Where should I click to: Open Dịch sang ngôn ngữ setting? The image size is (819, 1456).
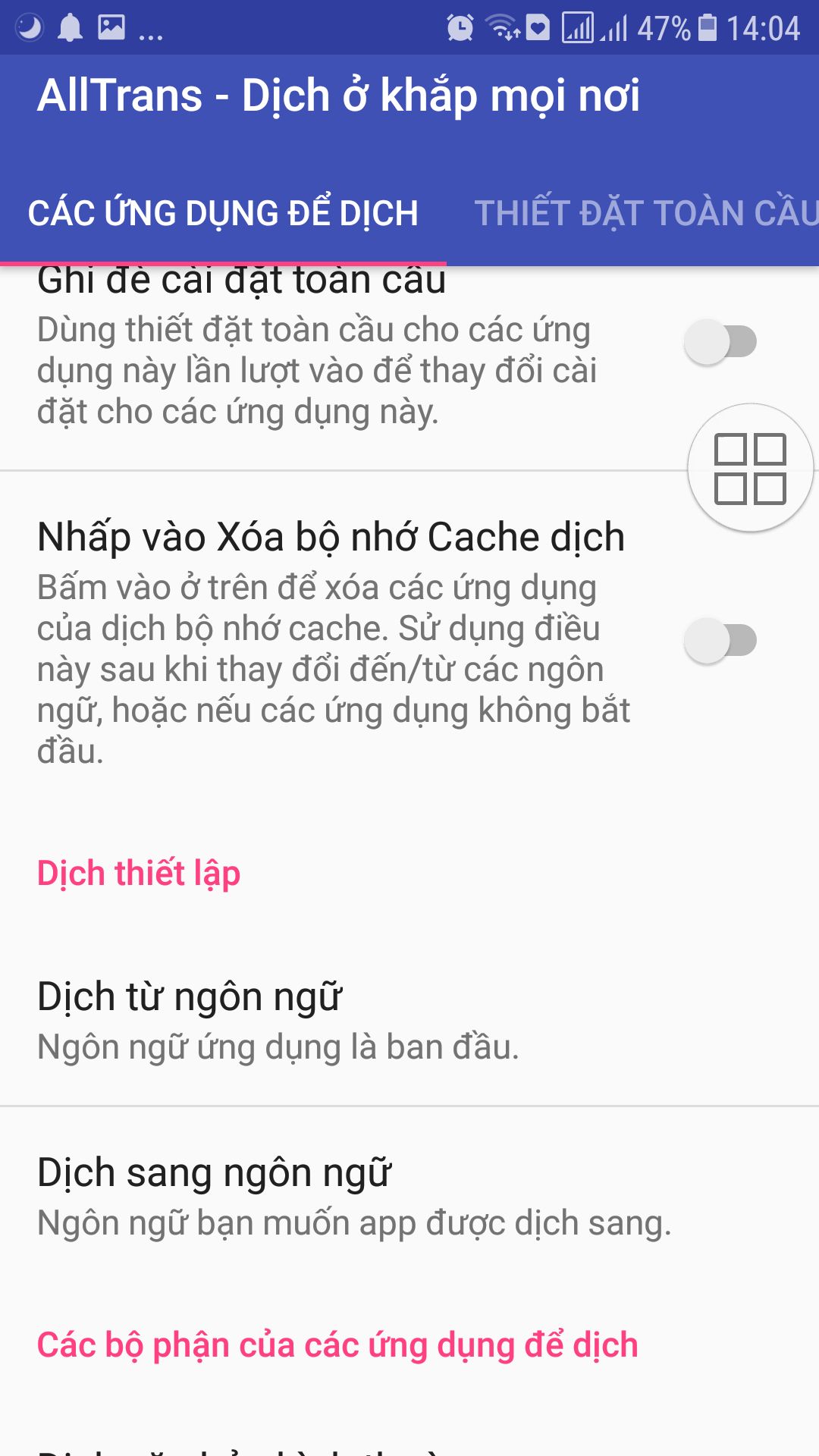point(409,1195)
